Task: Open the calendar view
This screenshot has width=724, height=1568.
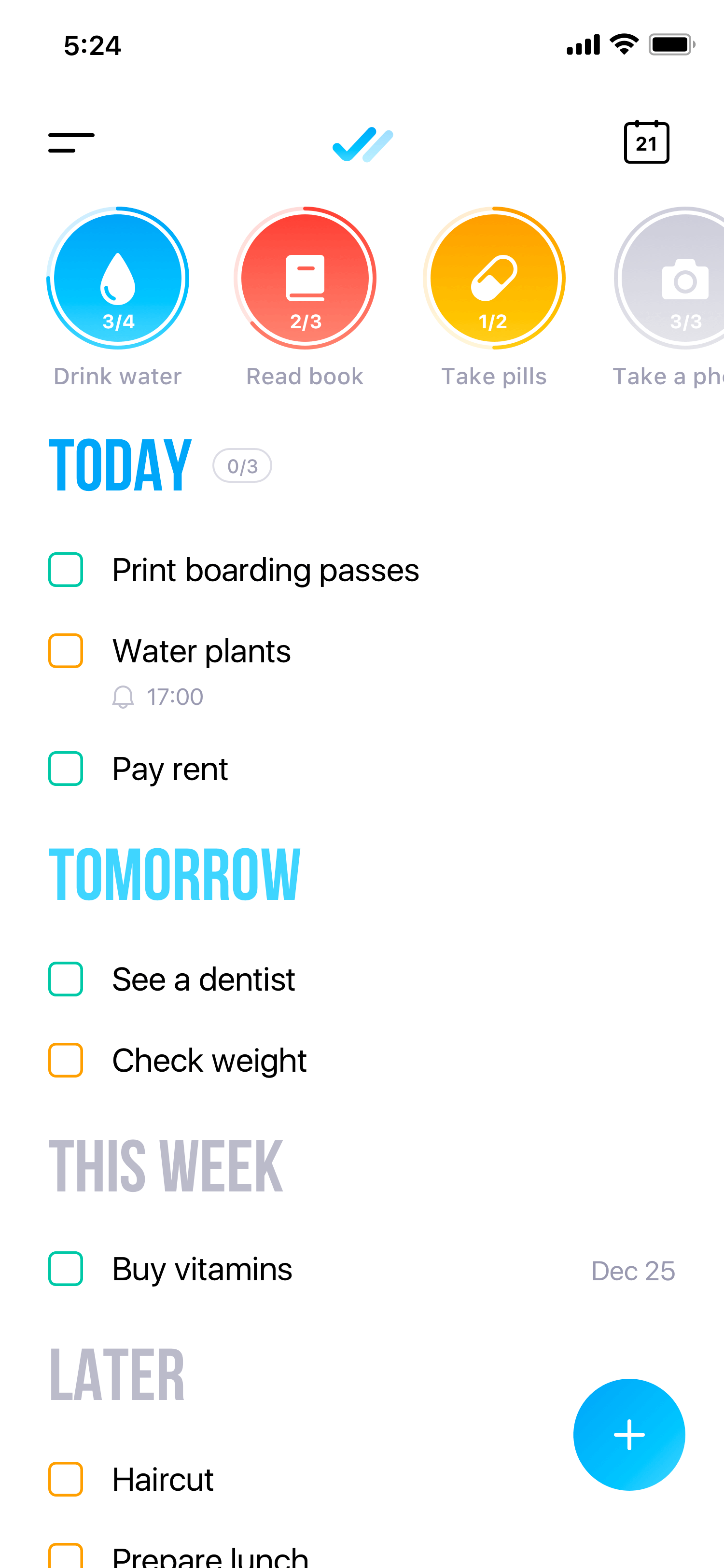Action: coord(646,142)
